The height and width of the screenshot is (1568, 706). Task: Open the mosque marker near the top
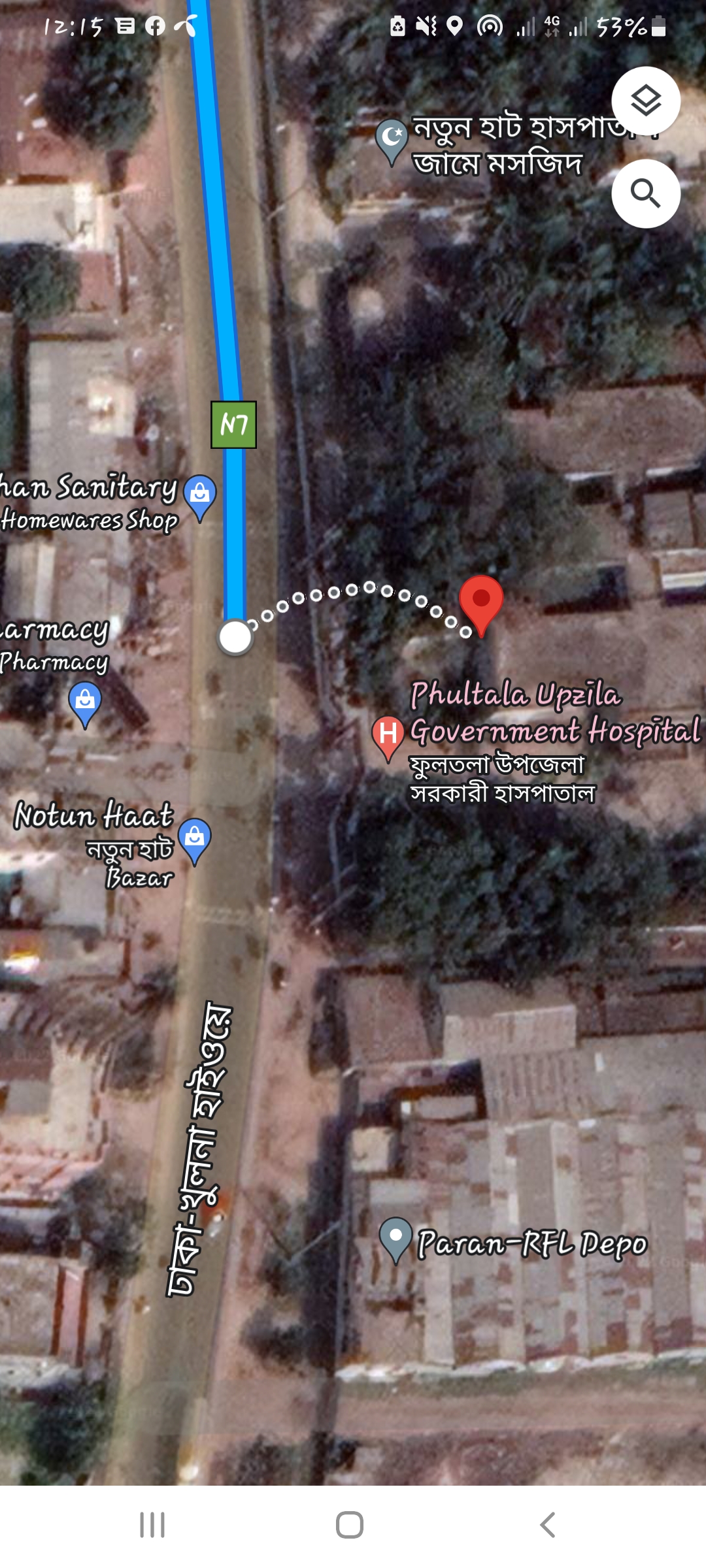click(392, 139)
